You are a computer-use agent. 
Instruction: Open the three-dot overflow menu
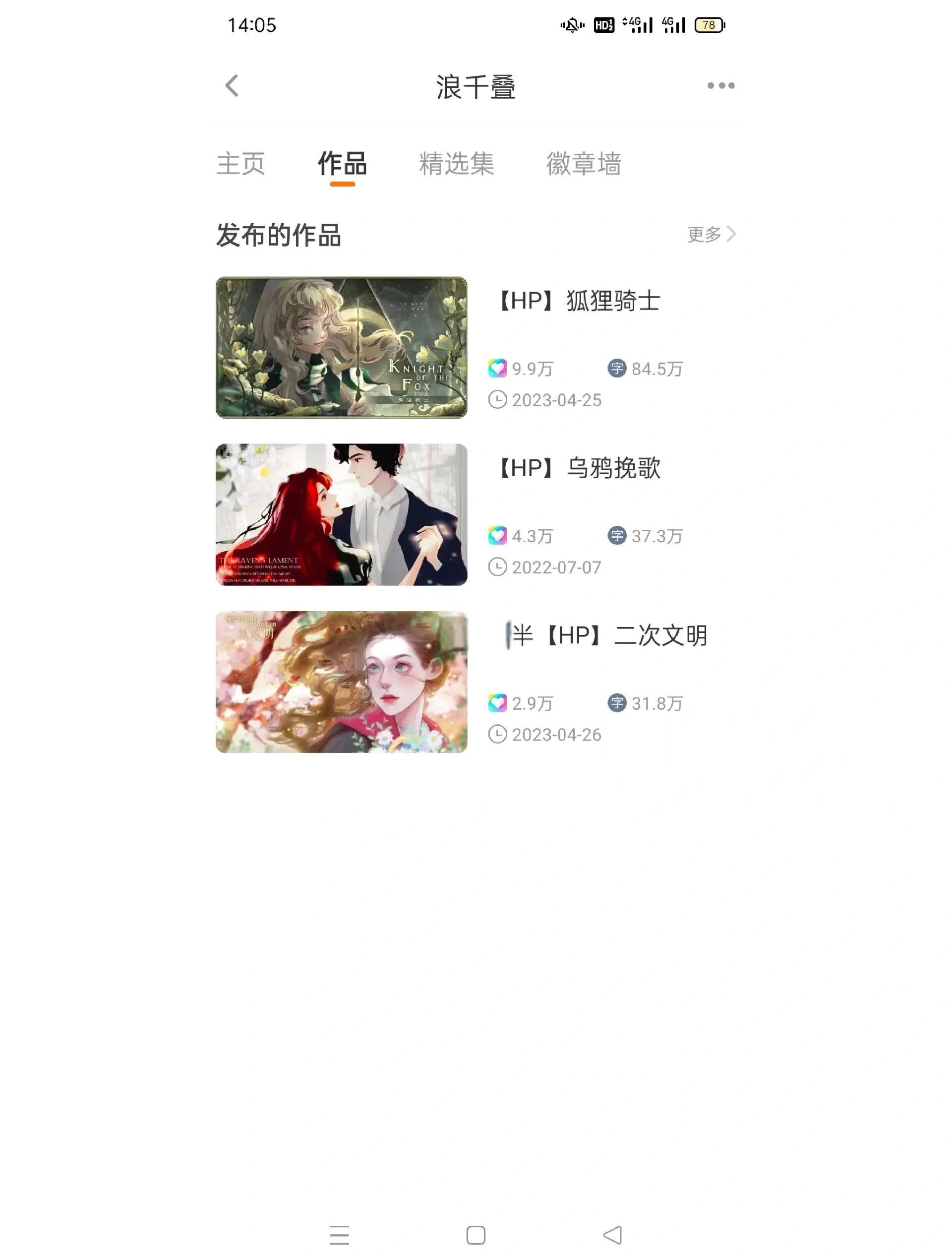[720, 86]
